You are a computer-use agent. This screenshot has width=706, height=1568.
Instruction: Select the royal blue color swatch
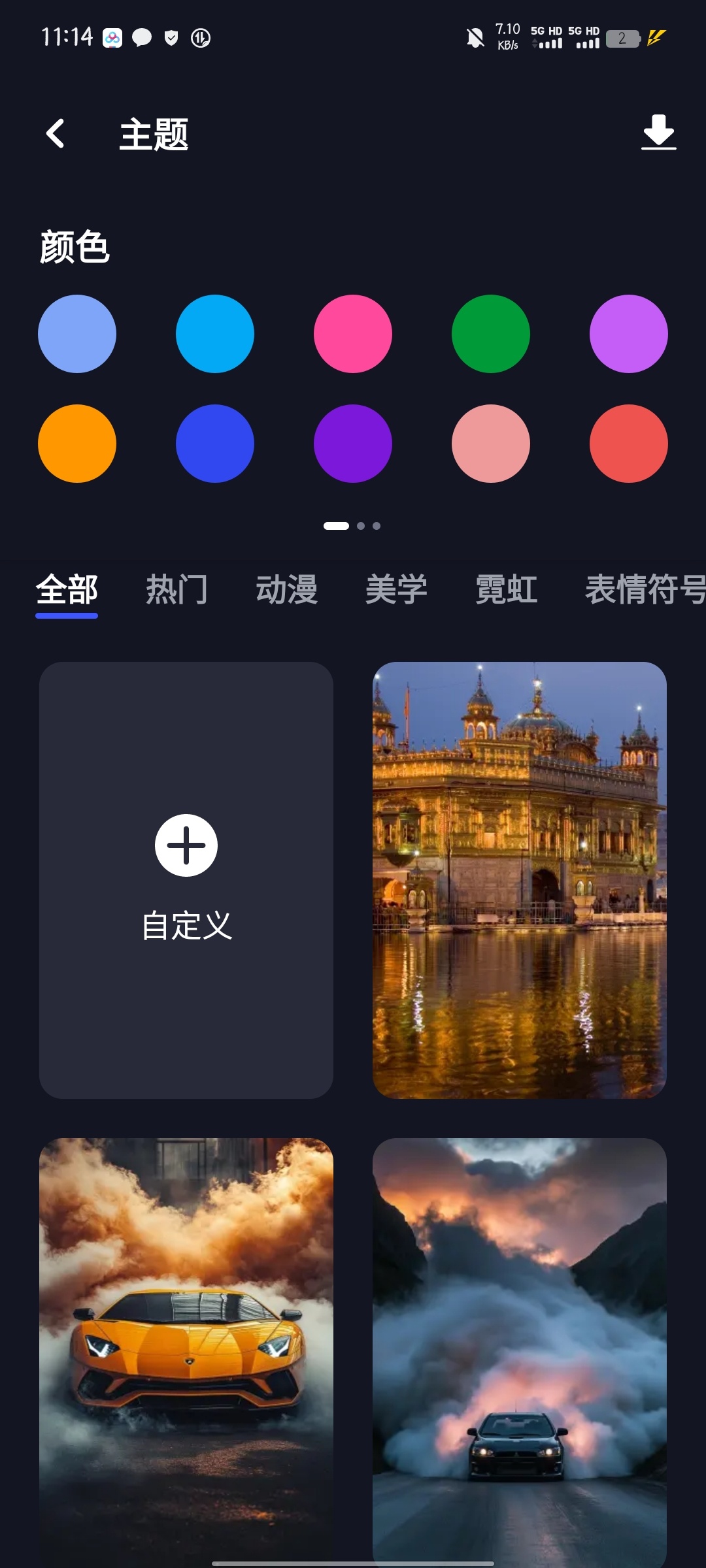point(215,444)
